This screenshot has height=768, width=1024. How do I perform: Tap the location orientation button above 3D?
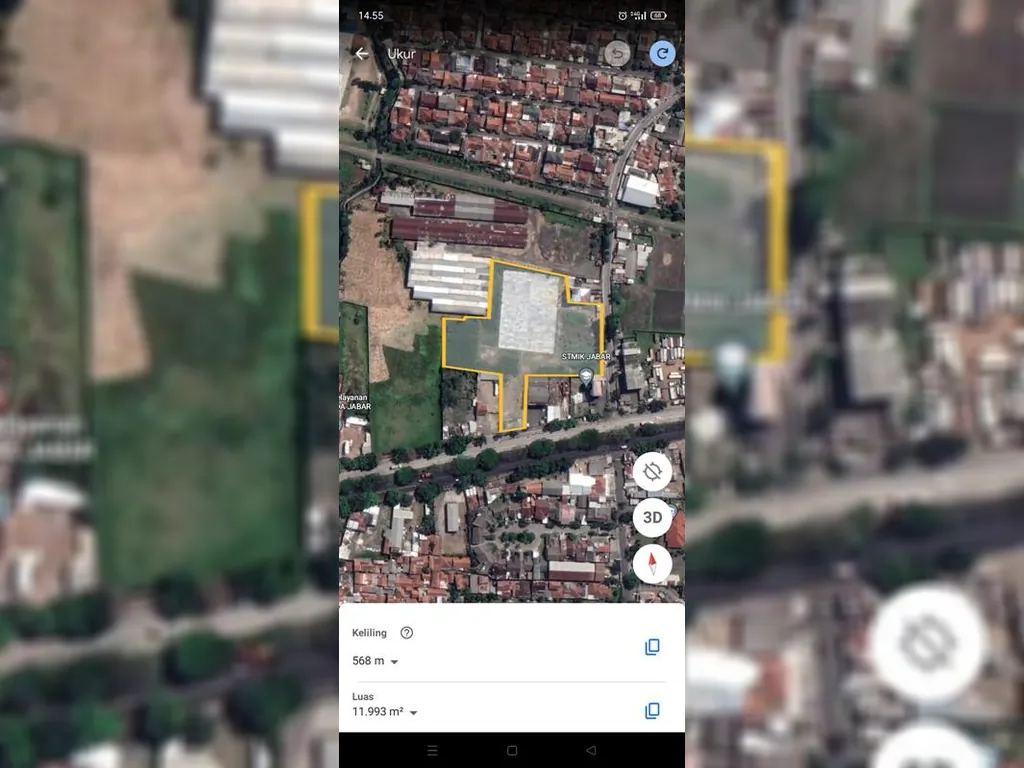click(x=652, y=471)
